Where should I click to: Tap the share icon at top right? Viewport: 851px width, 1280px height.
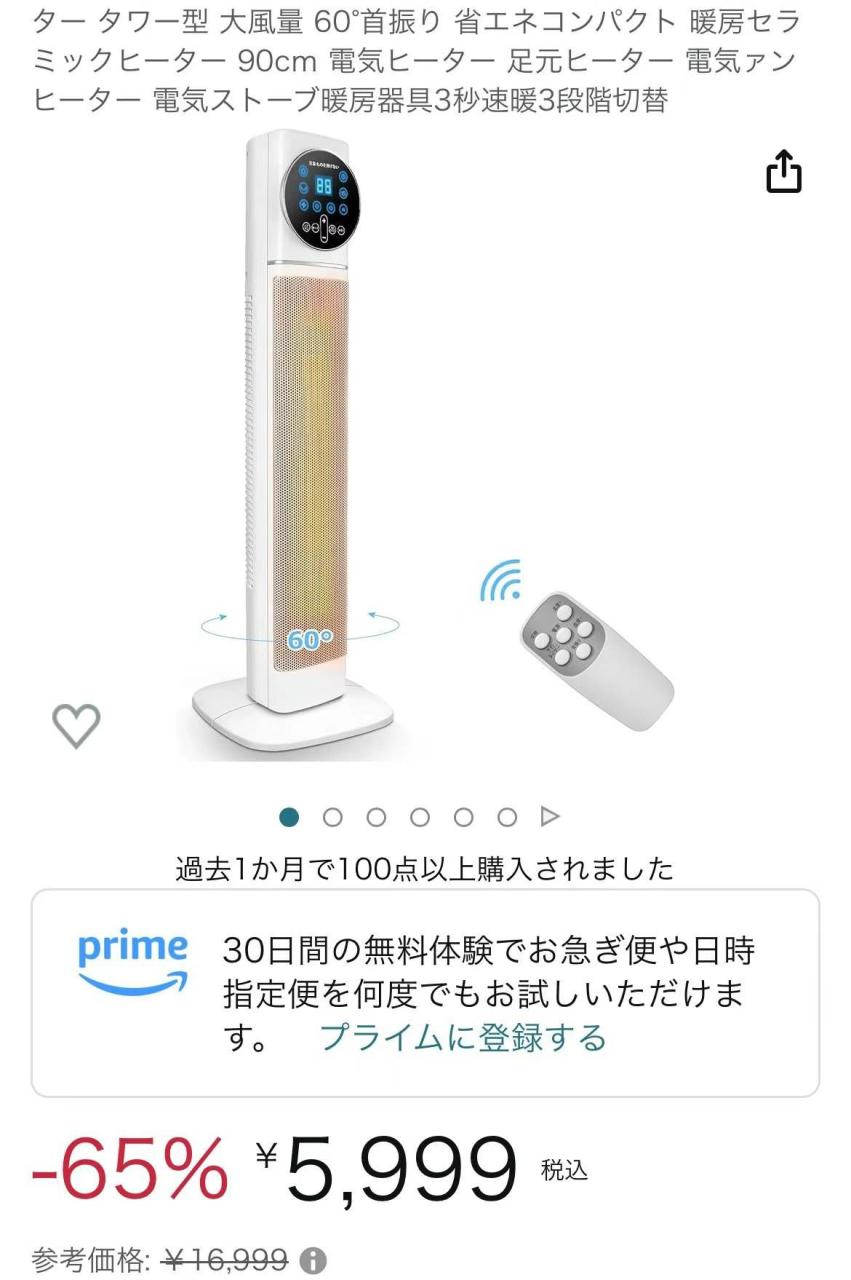point(786,171)
